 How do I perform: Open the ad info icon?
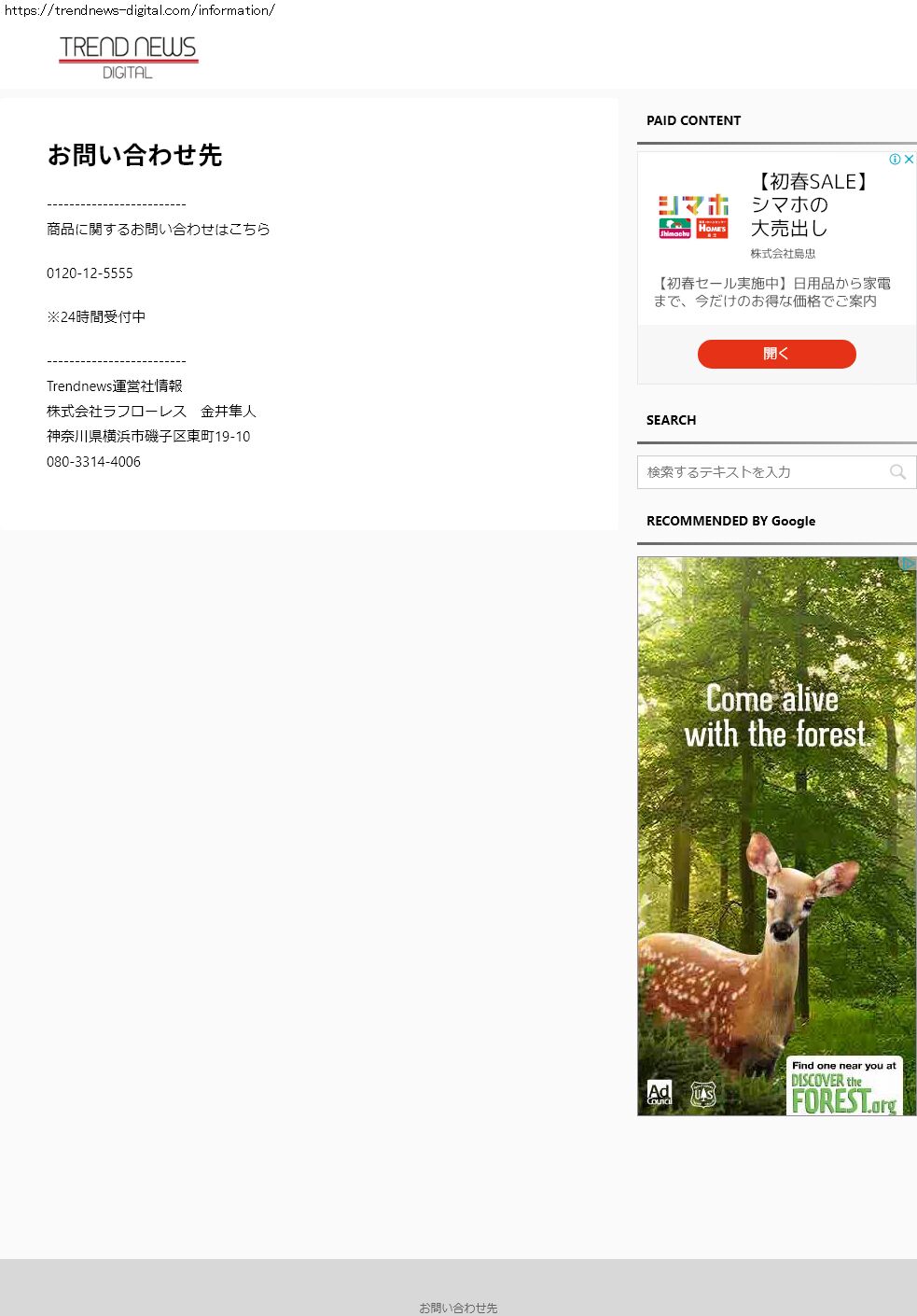pos(895,160)
